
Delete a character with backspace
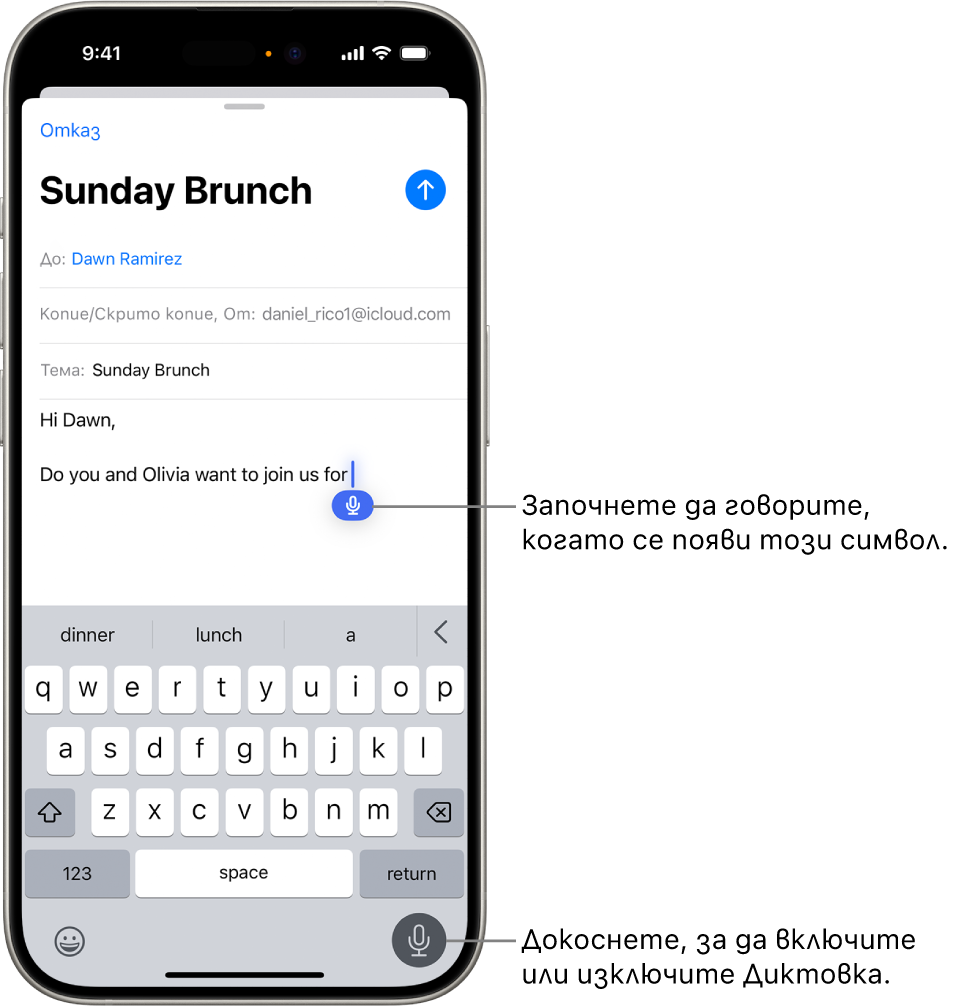[438, 811]
